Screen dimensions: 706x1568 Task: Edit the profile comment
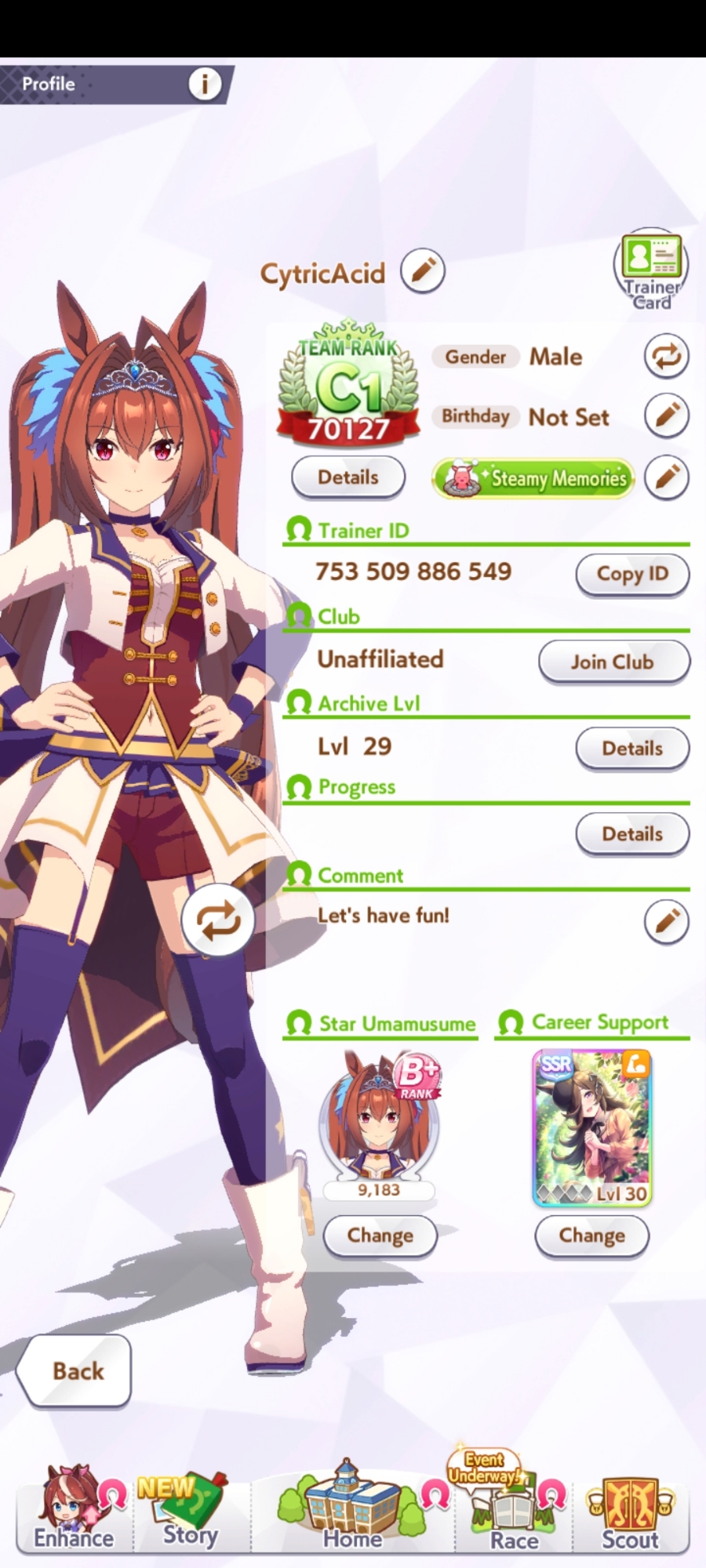666,920
